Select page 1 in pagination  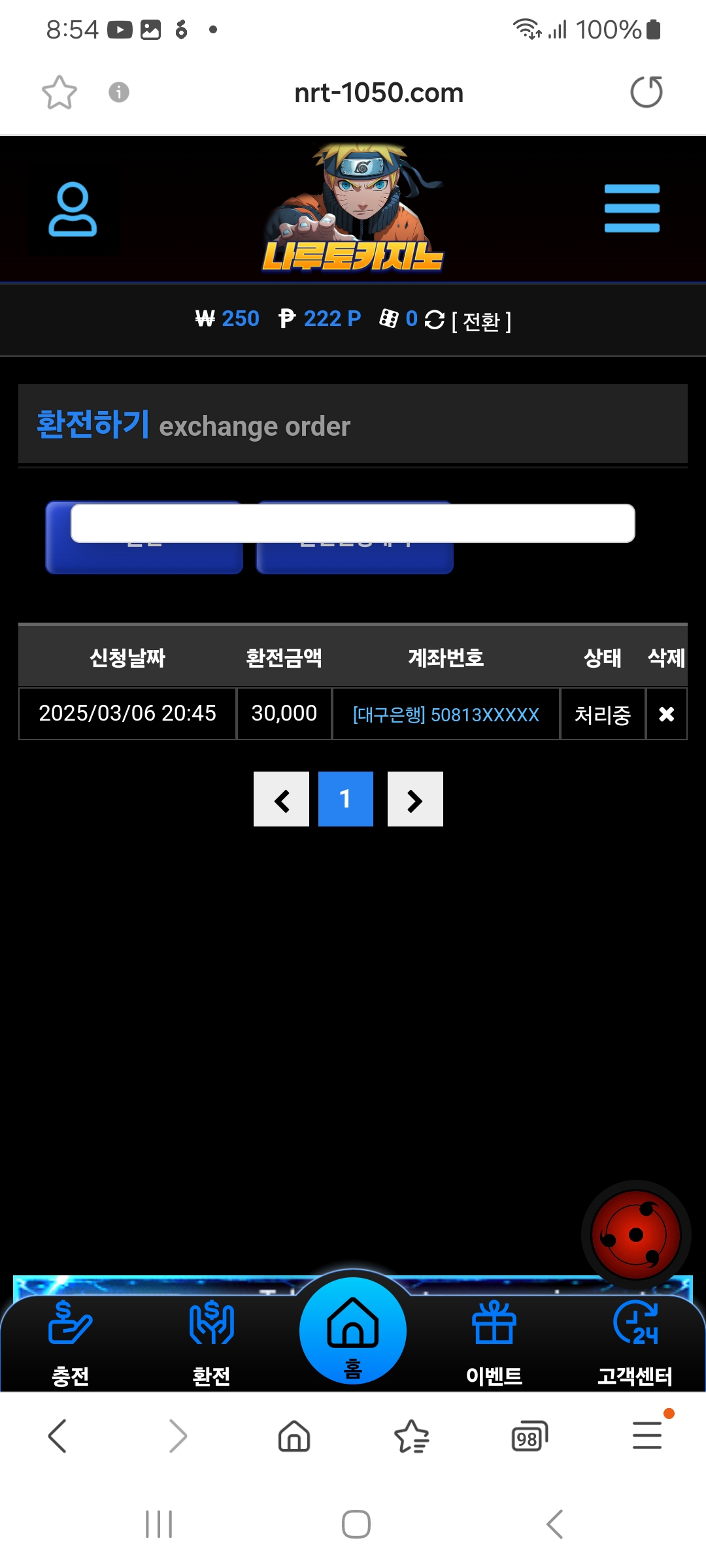(x=346, y=799)
